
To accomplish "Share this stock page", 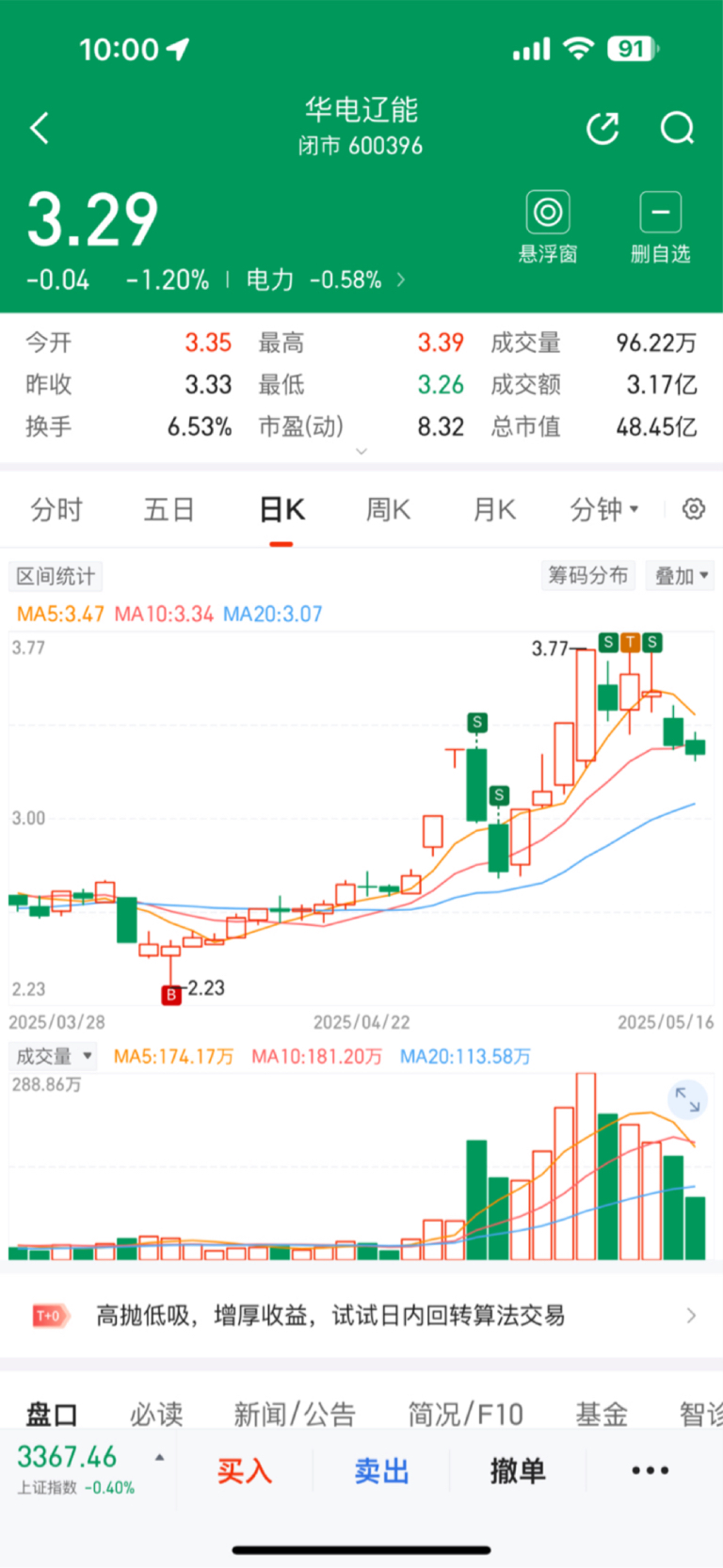I will [602, 128].
